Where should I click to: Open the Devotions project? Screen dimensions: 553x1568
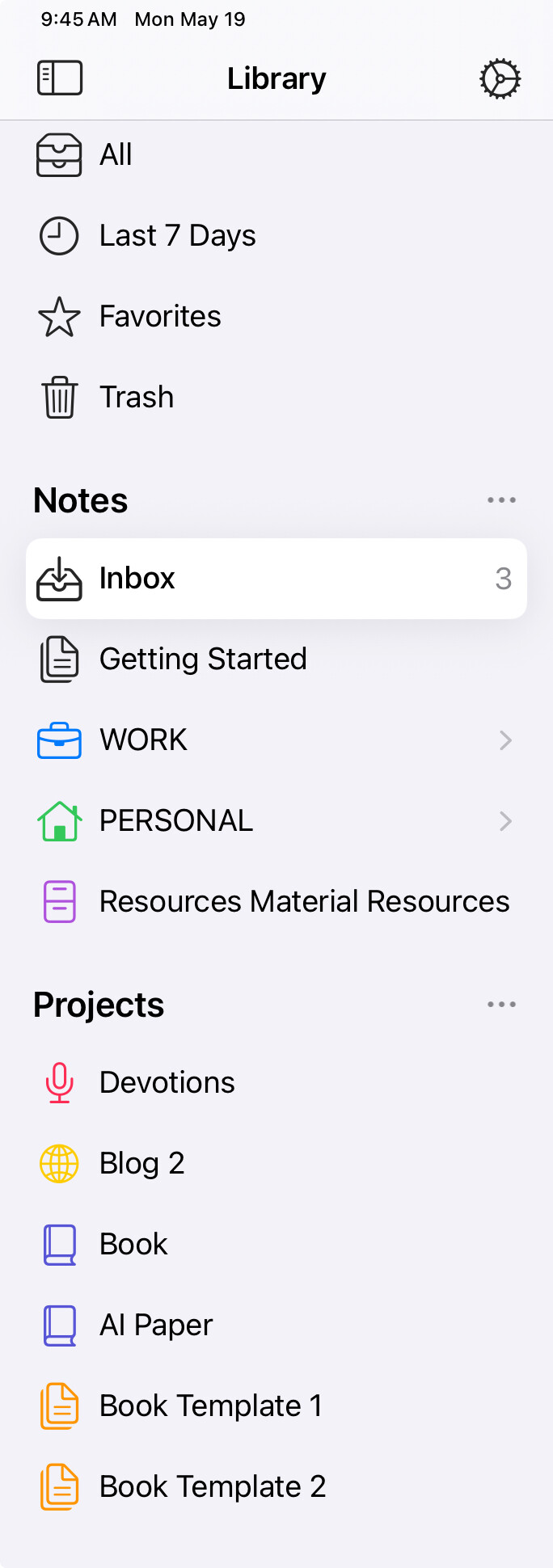pyautogui.click(x=167, y=1082)
